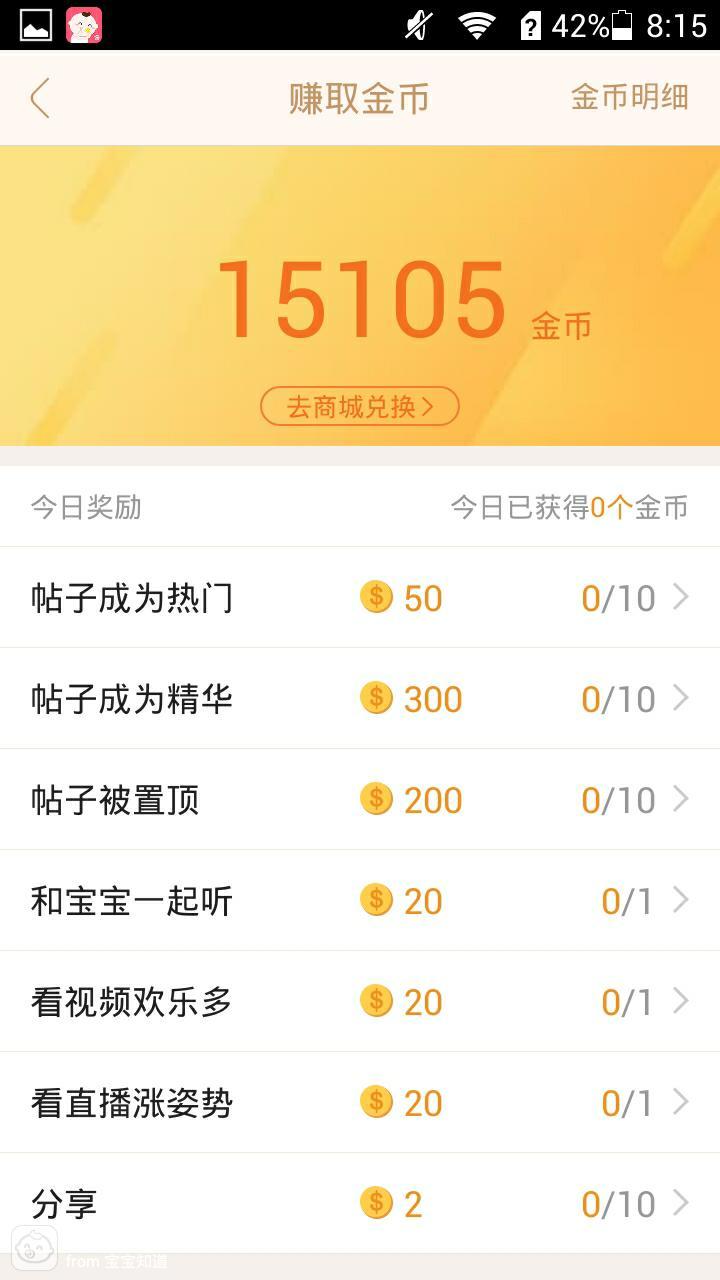Open the 帖子成为热门 reward row
The image size is (720, 1280).
pyautogui.click(x=360, y=598)
